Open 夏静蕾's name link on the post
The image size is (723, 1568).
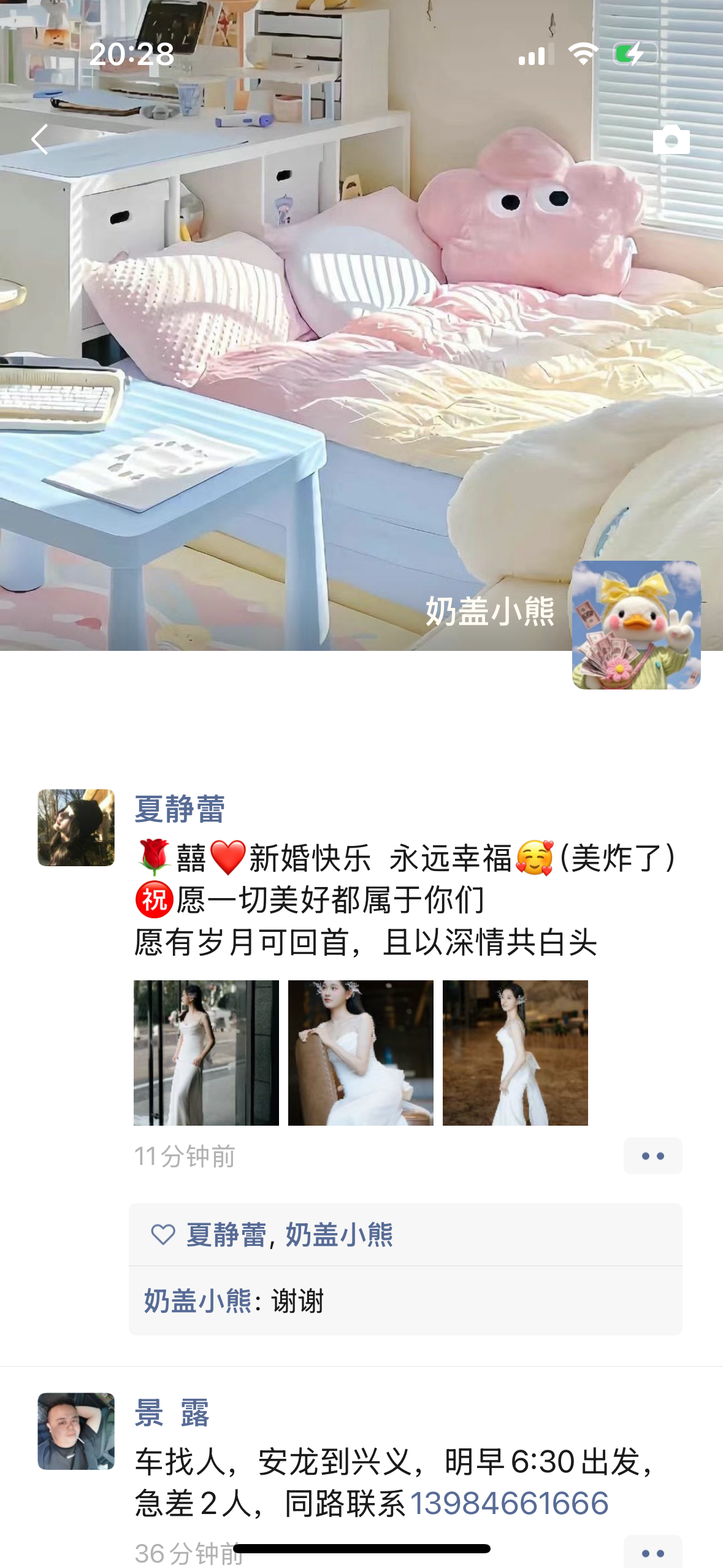click(180, 809)
